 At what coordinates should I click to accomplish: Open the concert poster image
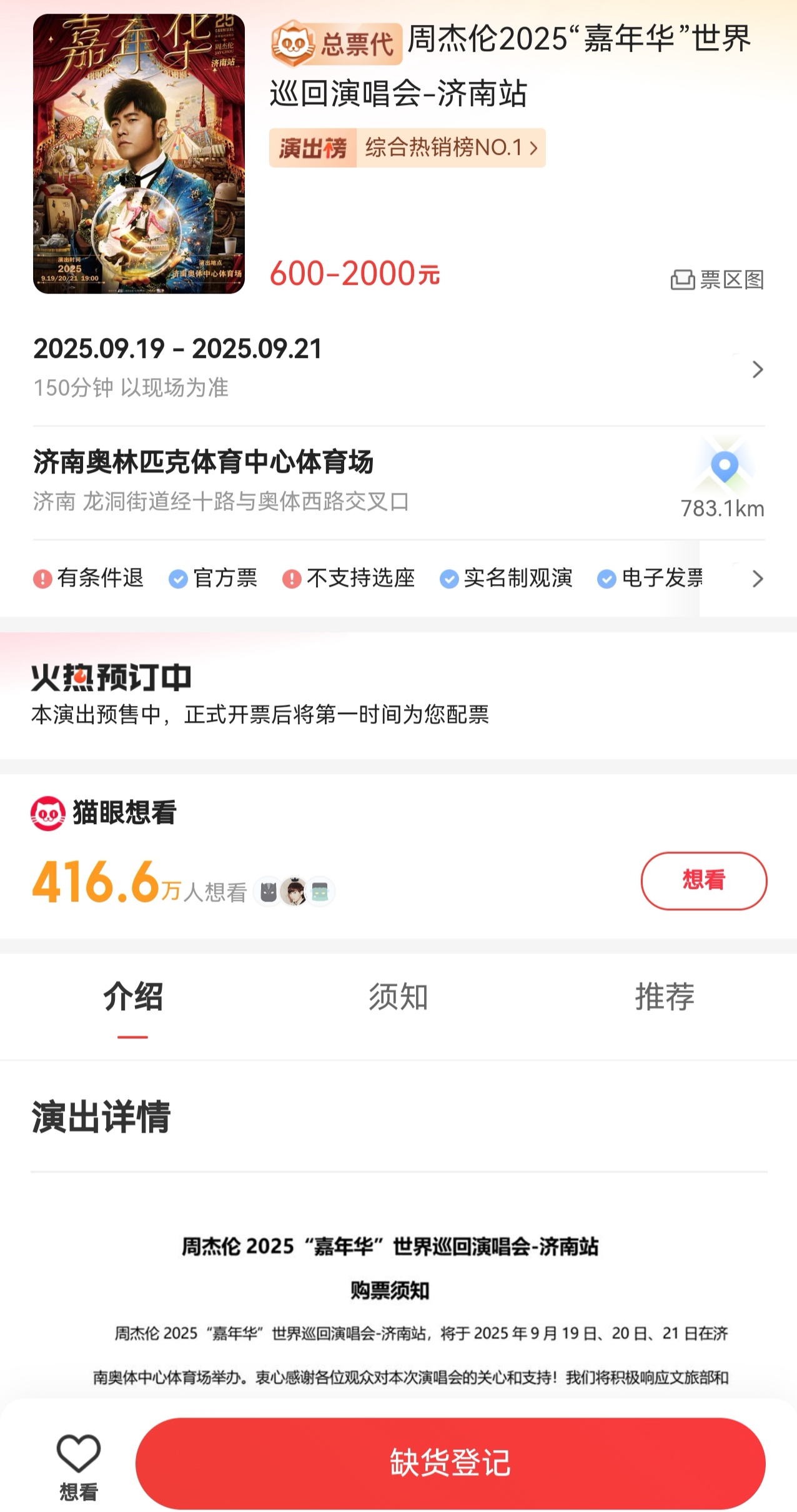[139, 154]
